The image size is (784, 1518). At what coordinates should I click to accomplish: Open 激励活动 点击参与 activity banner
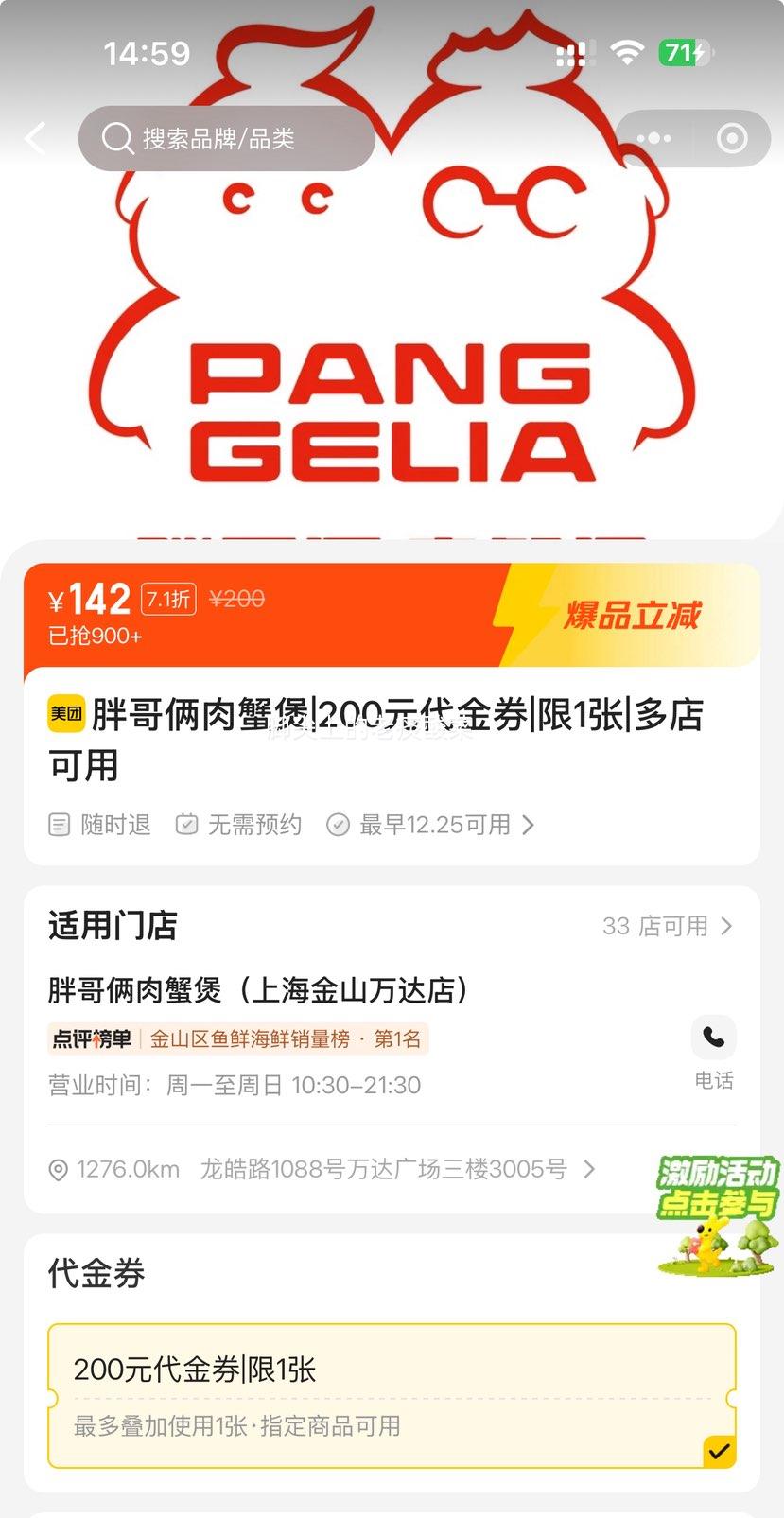[x=716, y=1211]
